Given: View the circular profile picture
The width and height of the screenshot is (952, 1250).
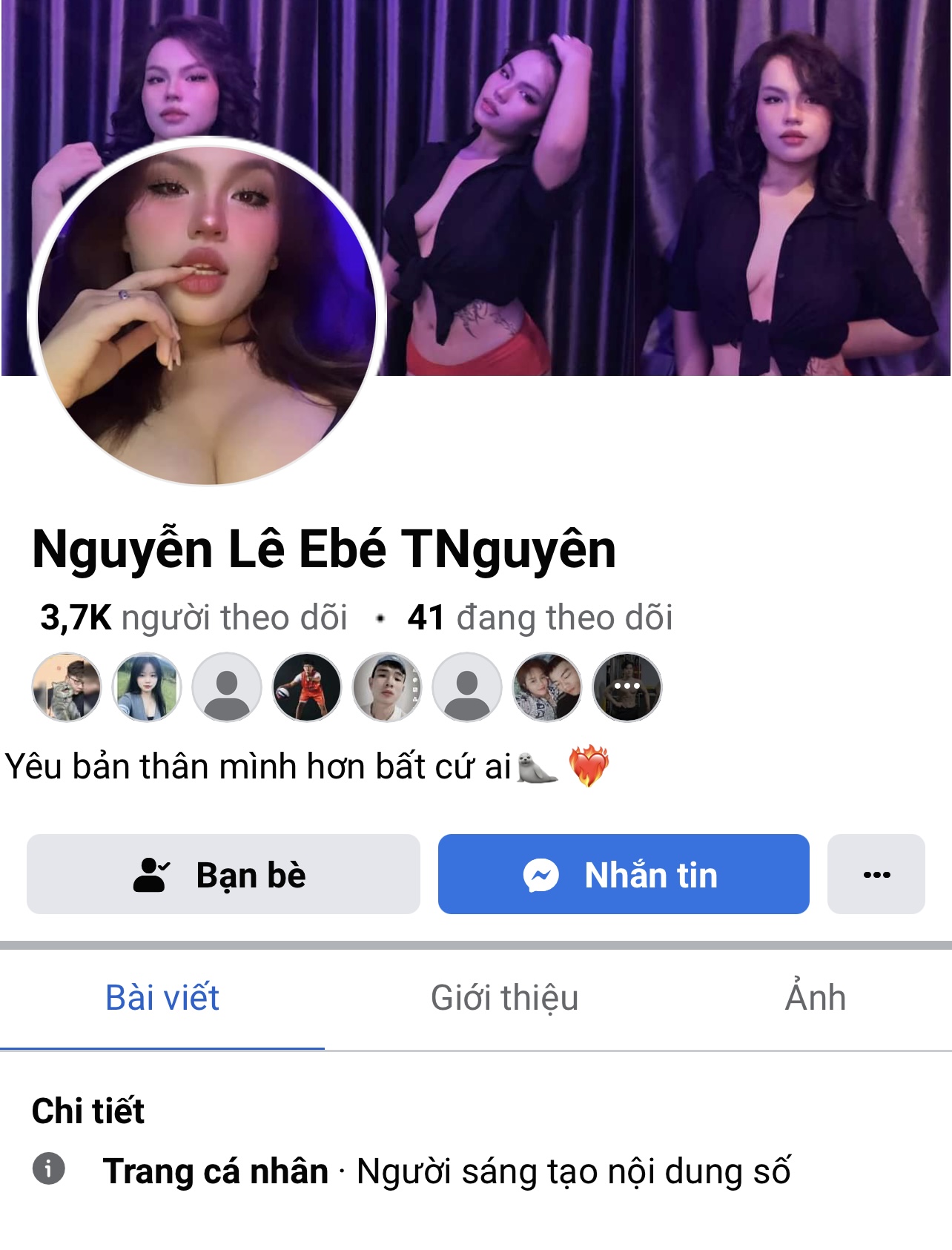Looking at the screenshot, I should pyautogui.click(x=208, y=311).
